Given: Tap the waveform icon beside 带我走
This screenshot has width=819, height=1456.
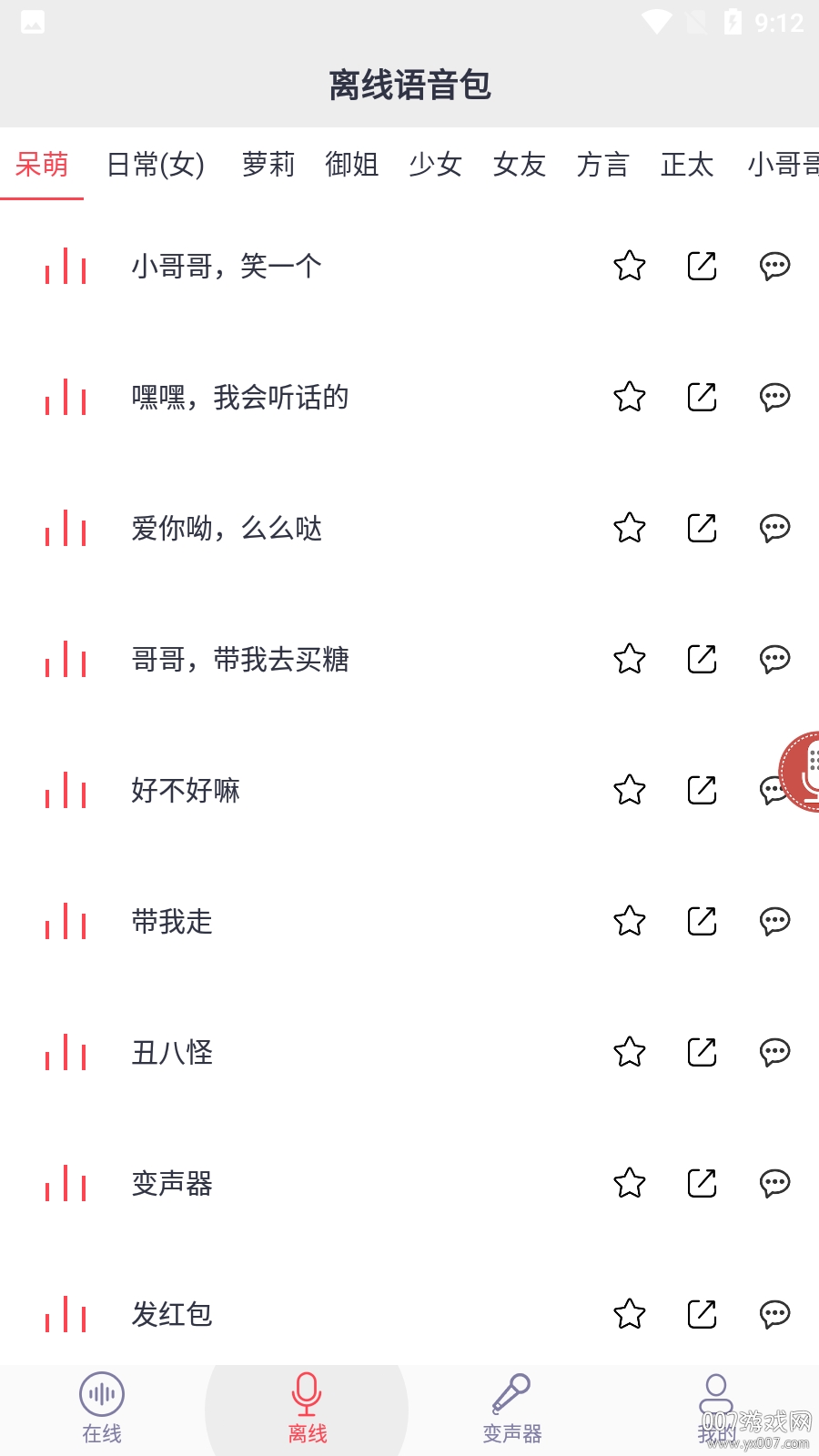Looking at the screenshot, I should (x=65, y=922).
